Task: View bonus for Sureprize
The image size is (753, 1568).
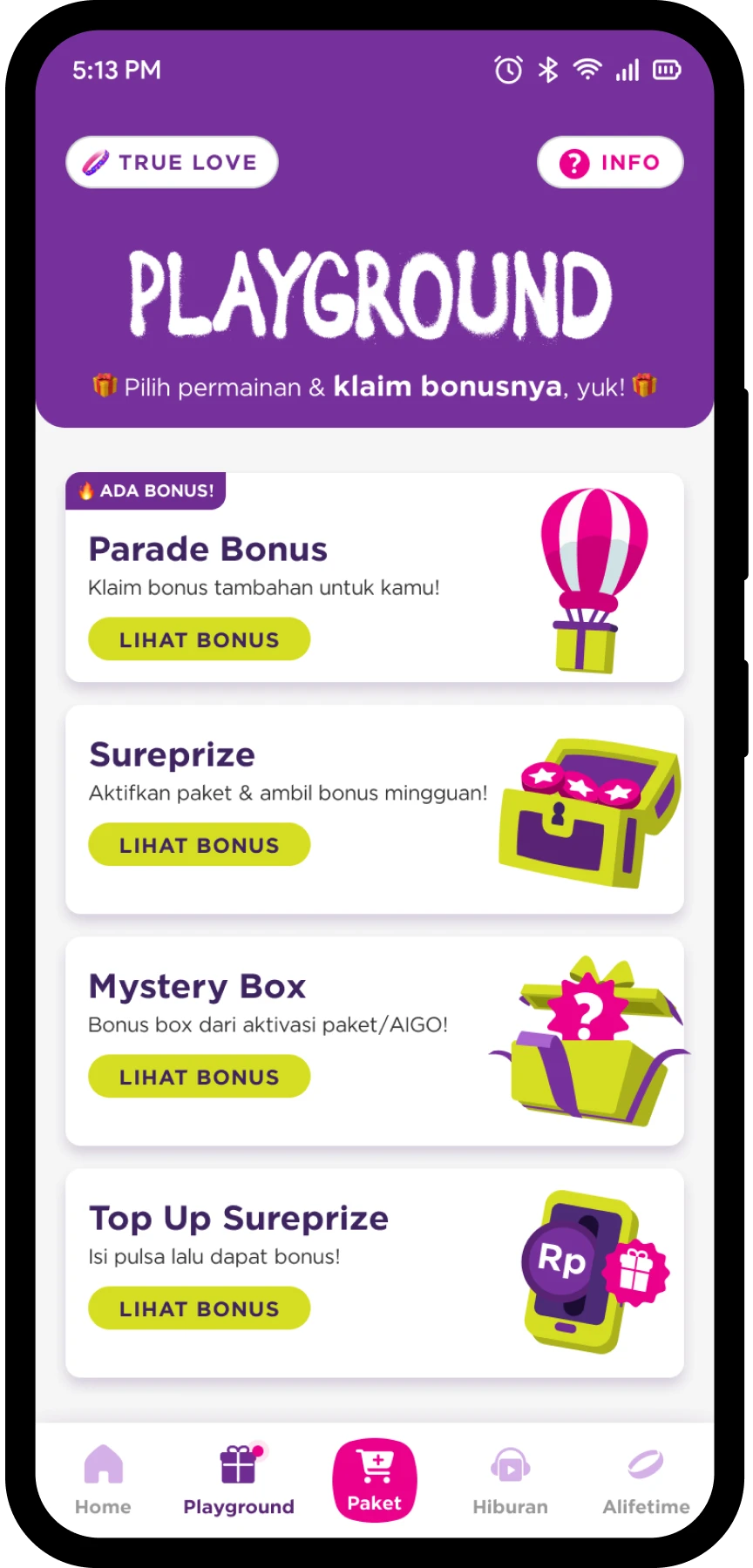Action: click(x=199, y=845)
